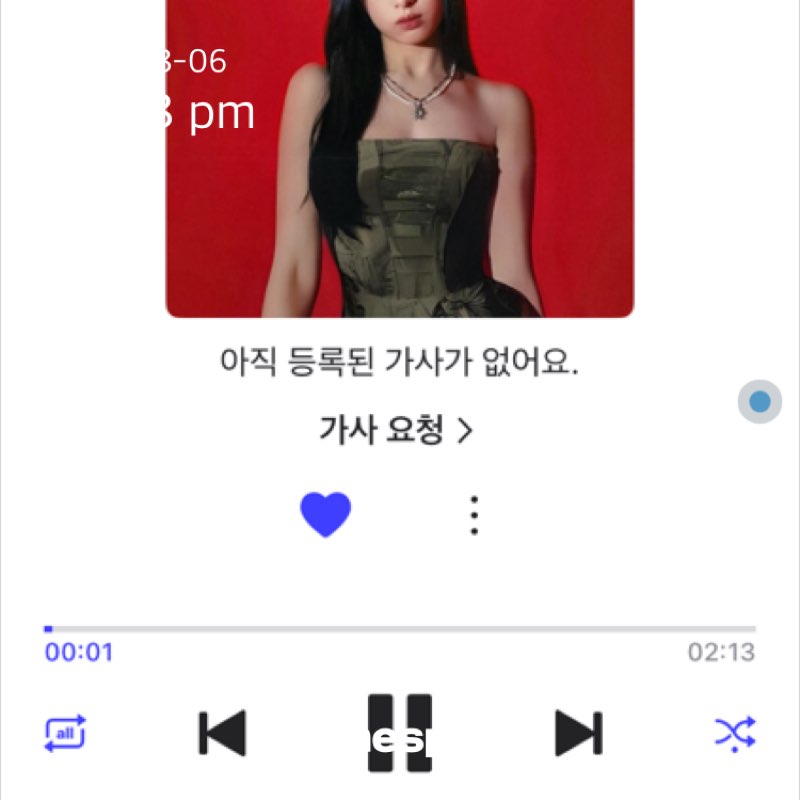This screenshot has width=800, height=800.
Task: Tap the album cover artwork
Action: pos(400,160)
